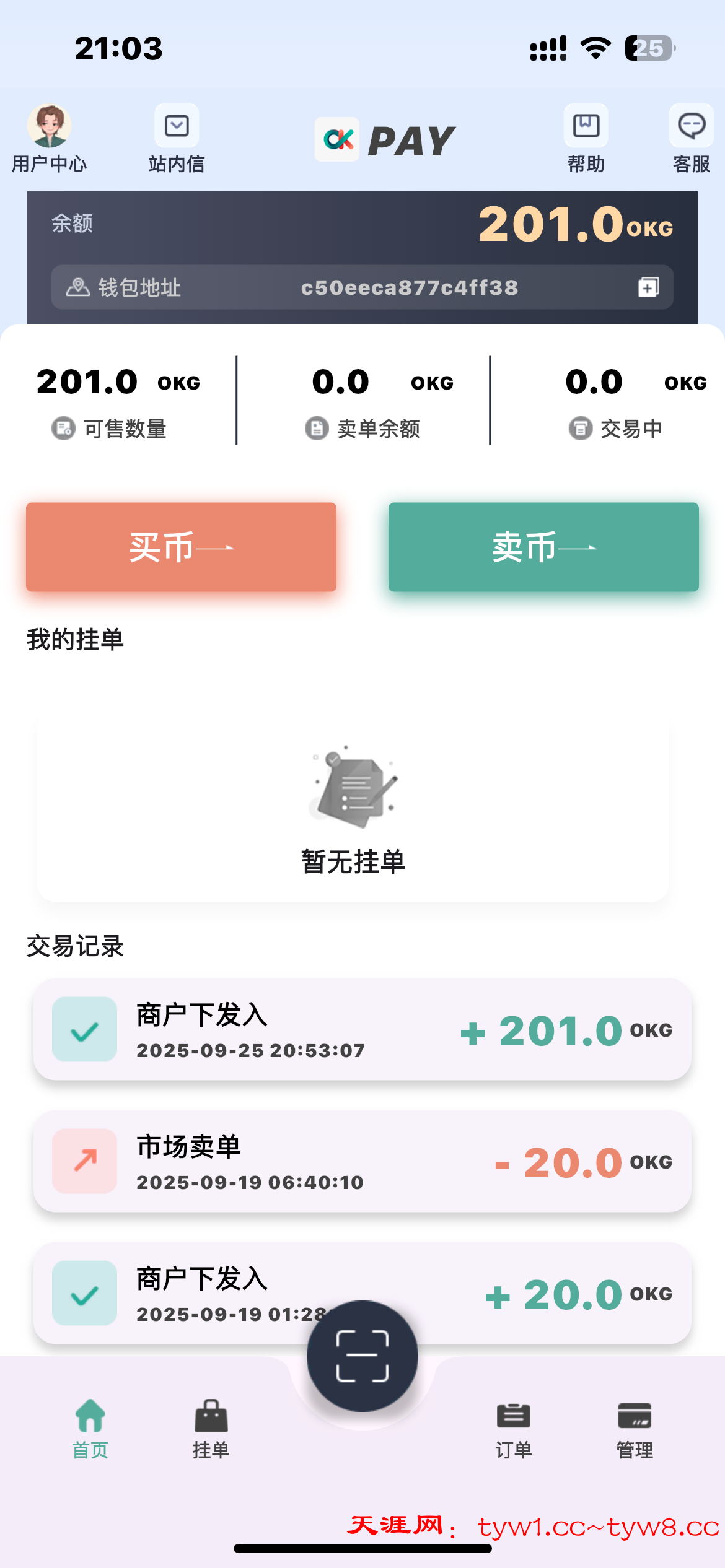The height and width of the screenshot is (1568, 725).
Task: Open the 市场卖单 -20.0 OKG record
Action: click(362, 1162)
